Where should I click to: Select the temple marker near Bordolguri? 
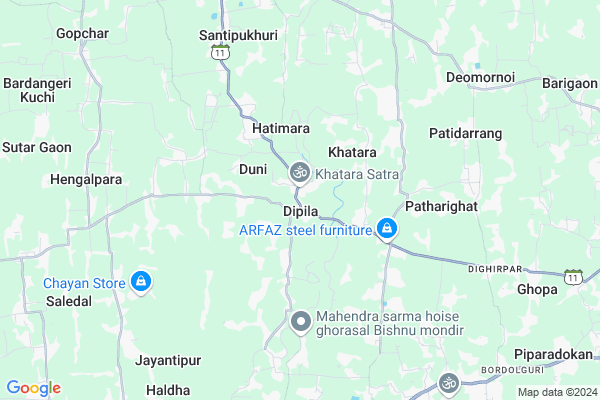[x=448, y=384]
